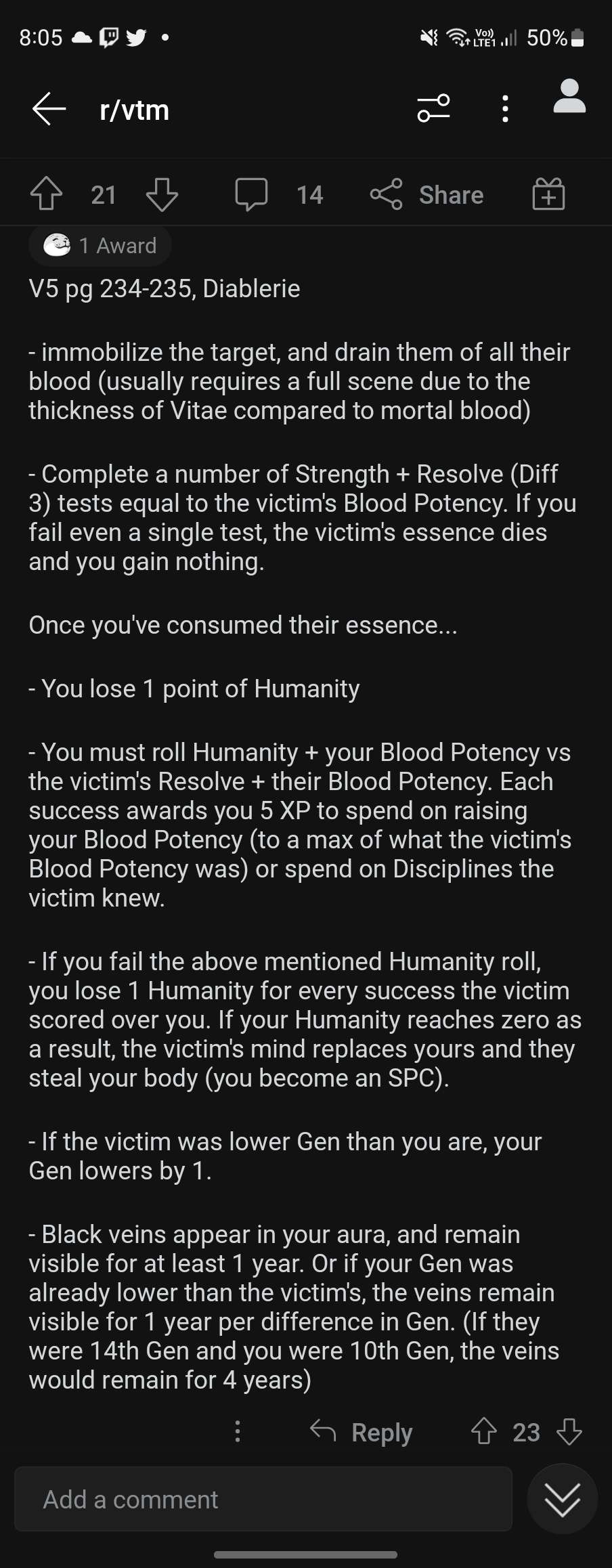The width and height of the screenshot is (612, 1568).
Task: Tap the Add a comment field
Action: (x=263, y=1499)
